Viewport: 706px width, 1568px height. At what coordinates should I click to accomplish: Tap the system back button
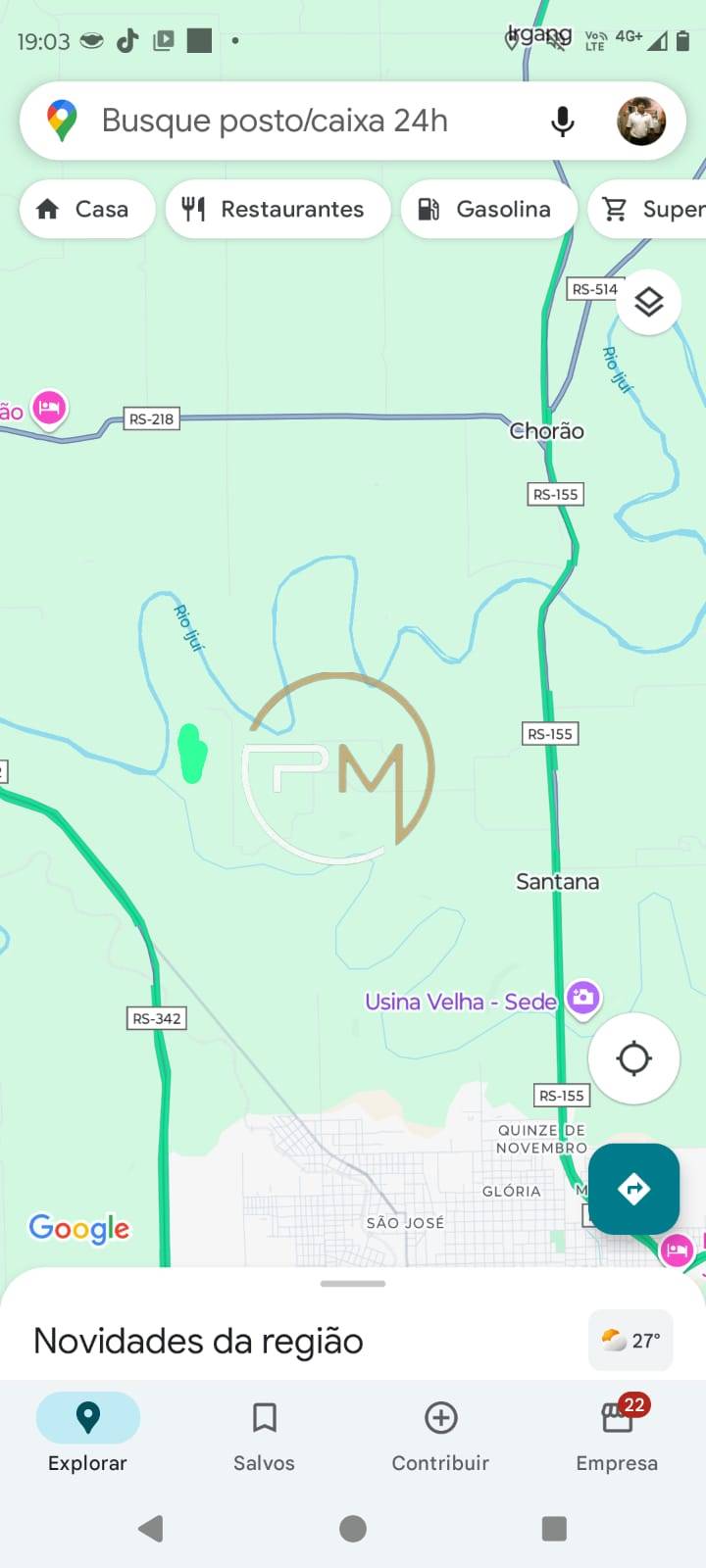click(x=151, y=1529)
